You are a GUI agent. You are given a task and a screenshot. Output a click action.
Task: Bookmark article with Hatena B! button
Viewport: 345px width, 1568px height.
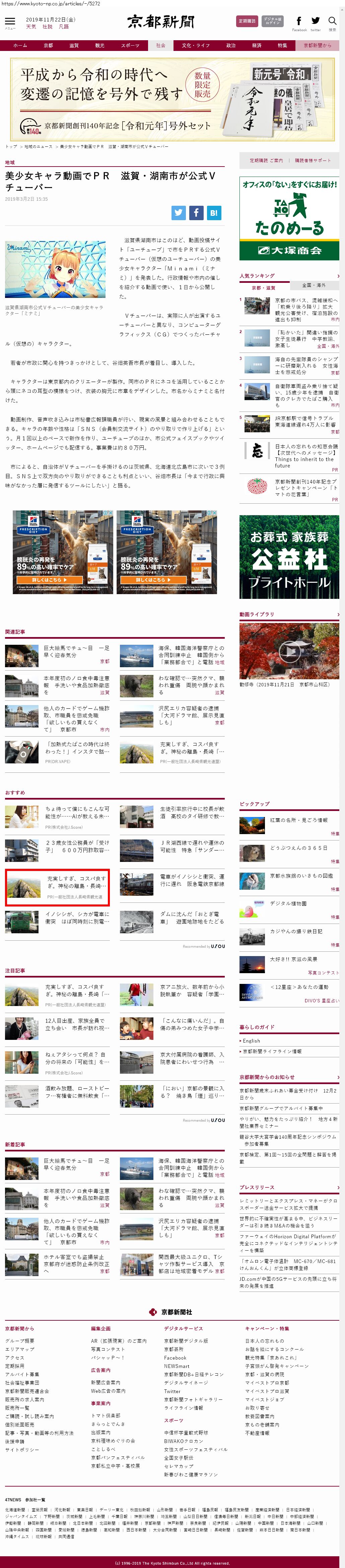(x=214, y=212)
